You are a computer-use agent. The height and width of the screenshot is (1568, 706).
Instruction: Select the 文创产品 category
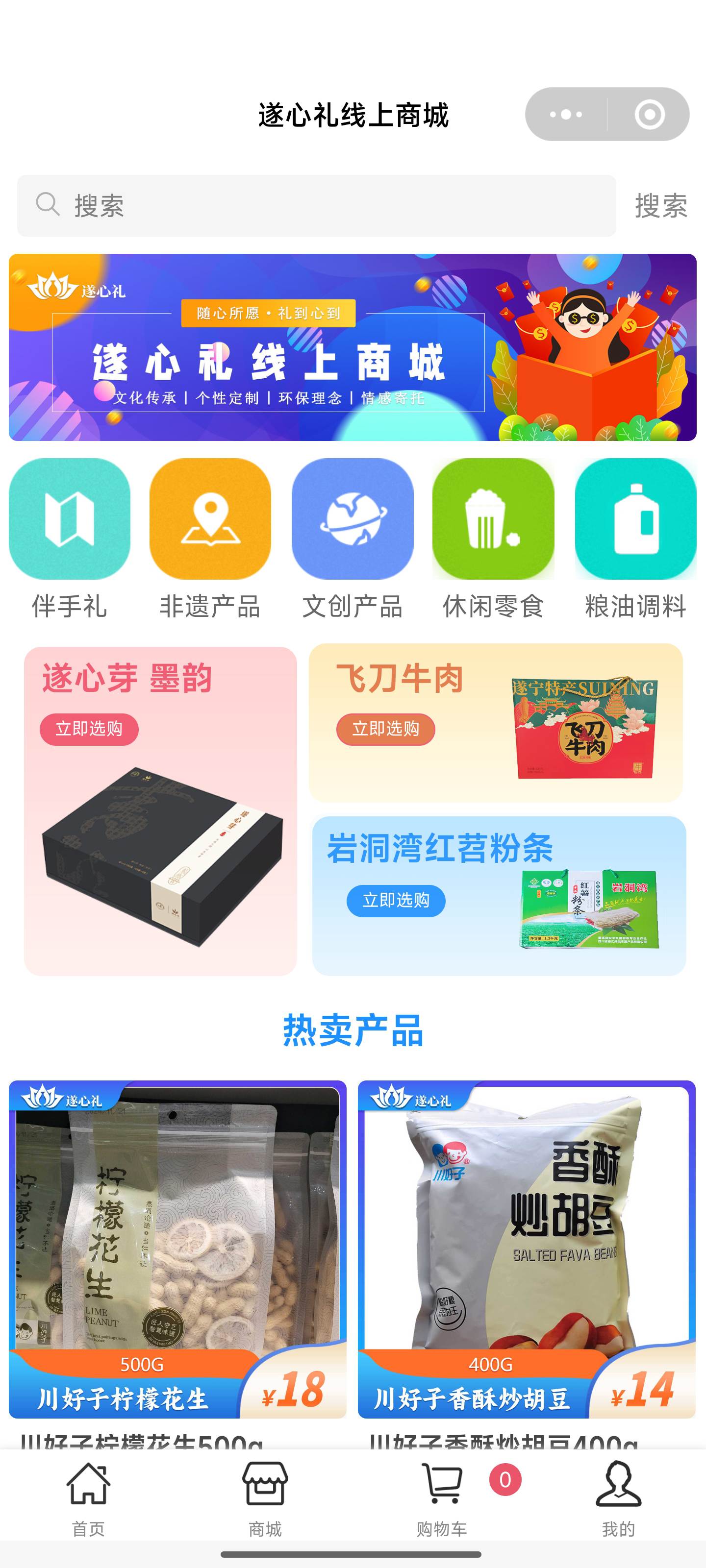click(352, 539)
